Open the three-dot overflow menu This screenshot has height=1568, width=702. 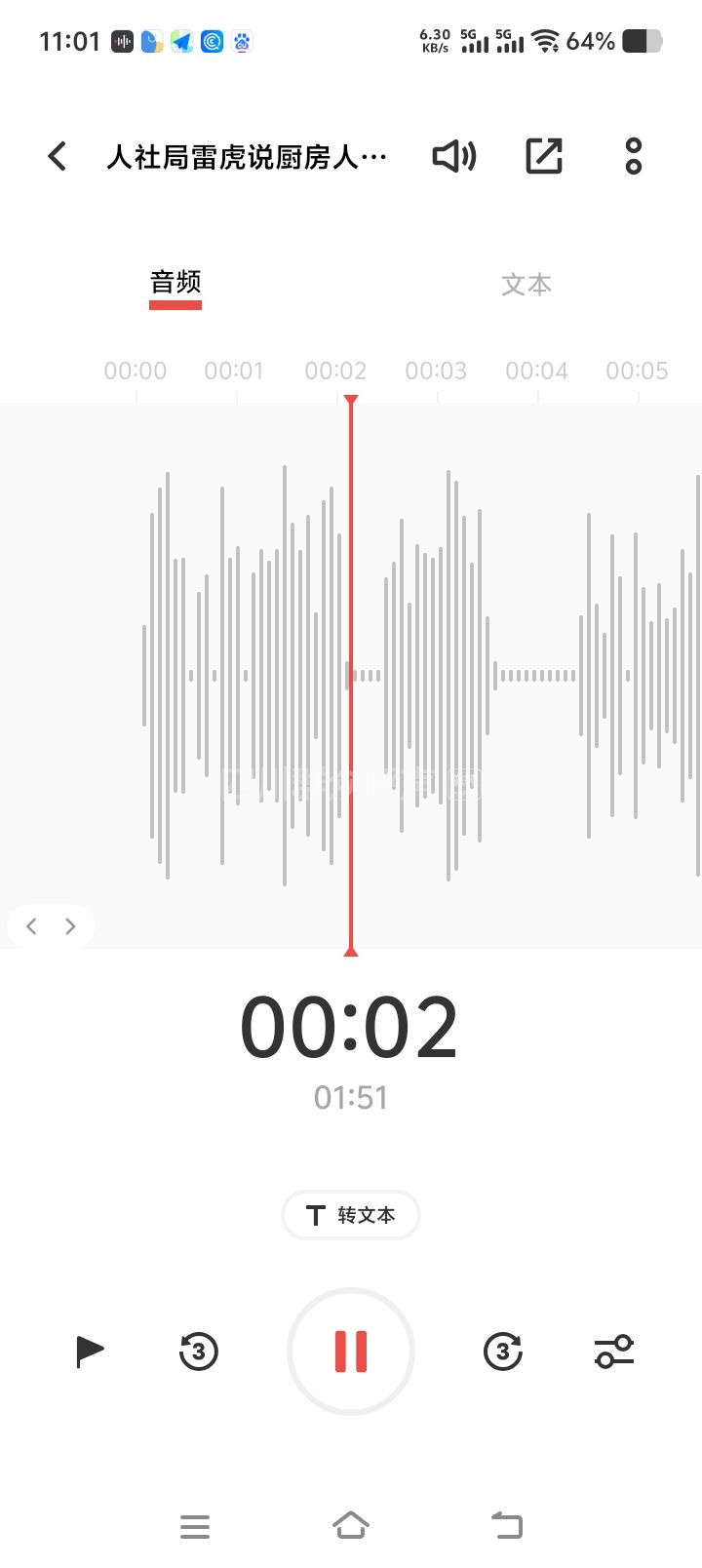point(634,156)
